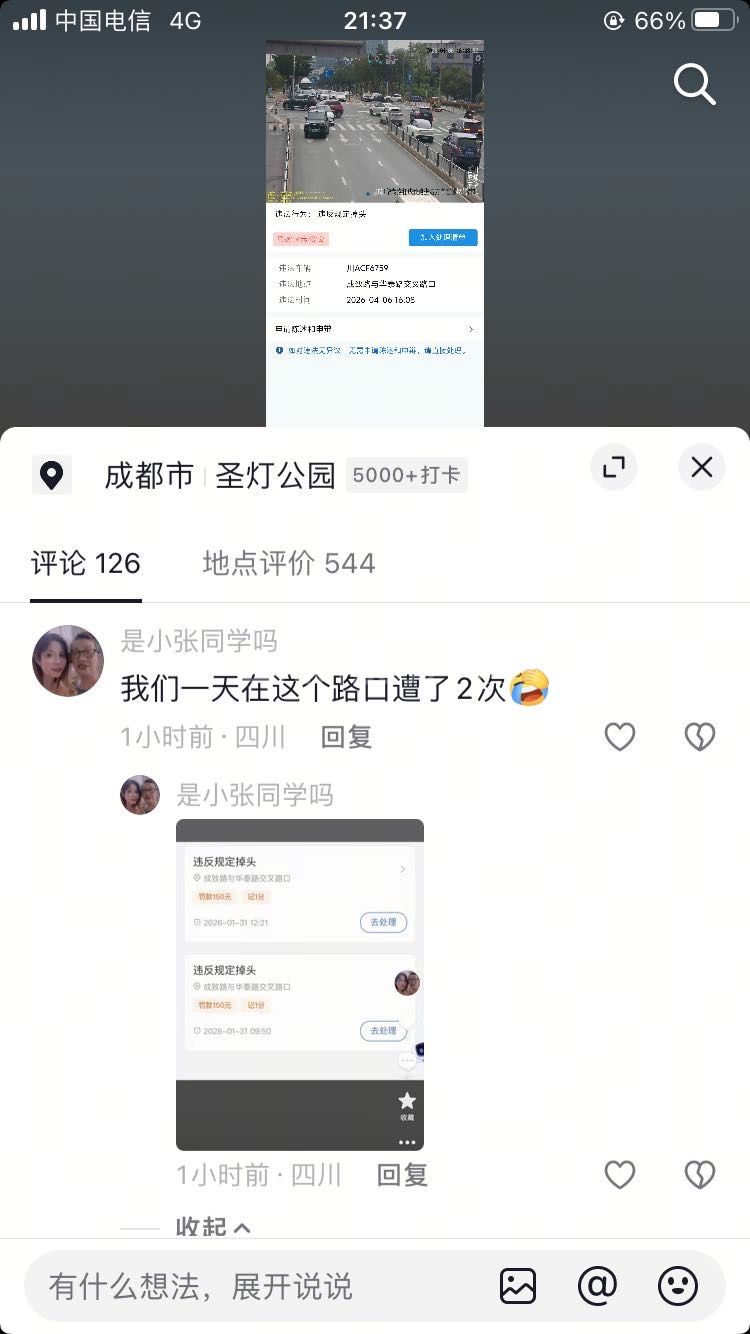This screenshot has height=1334, width=750.
Task: Switch to the 地点评价 544 tab
Action: [288, 564]
